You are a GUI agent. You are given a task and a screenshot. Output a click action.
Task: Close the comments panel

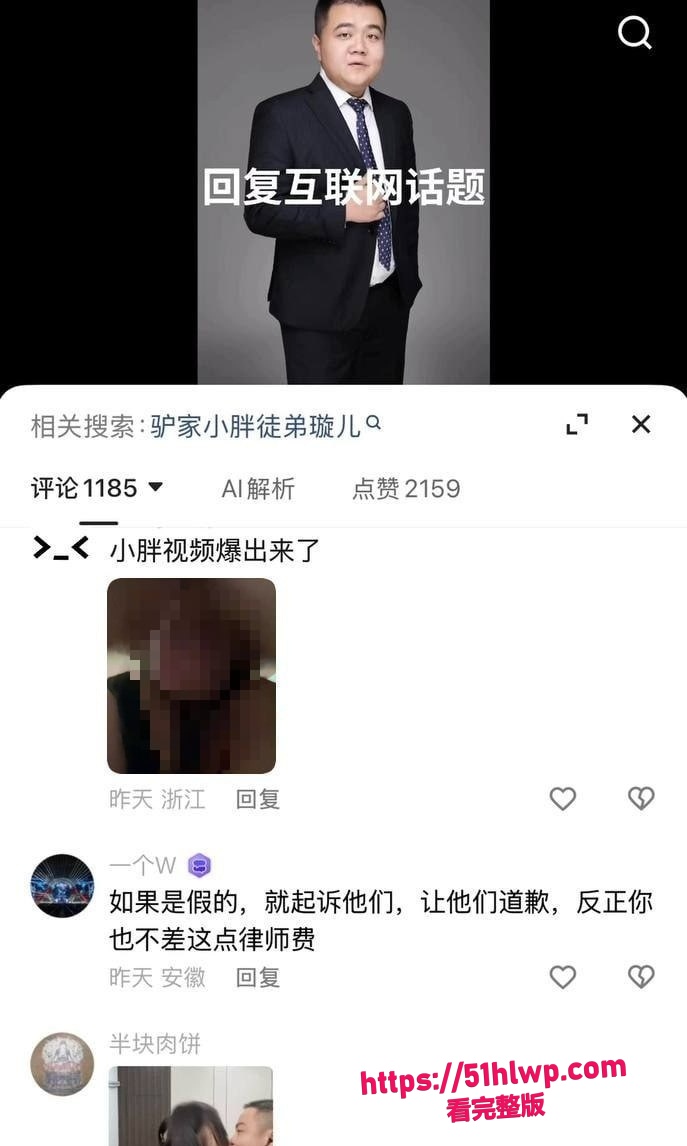click(641, 424)
